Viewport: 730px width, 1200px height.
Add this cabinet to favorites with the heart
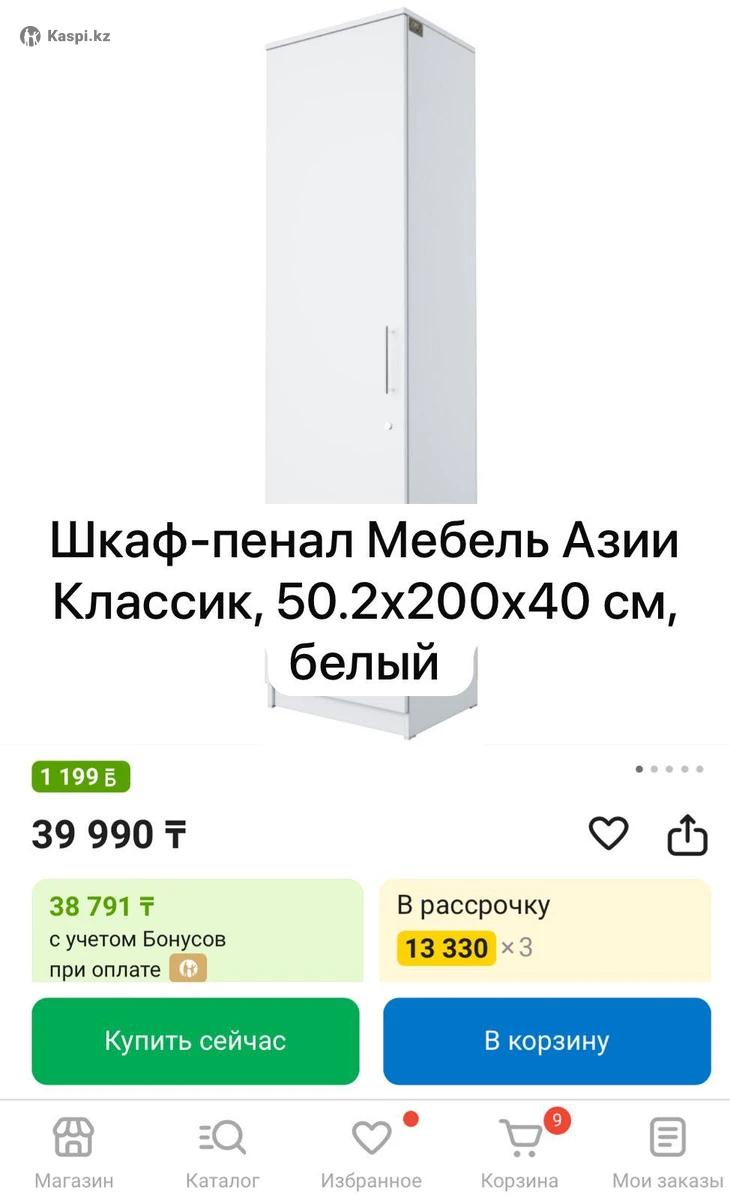pos(608,833)
